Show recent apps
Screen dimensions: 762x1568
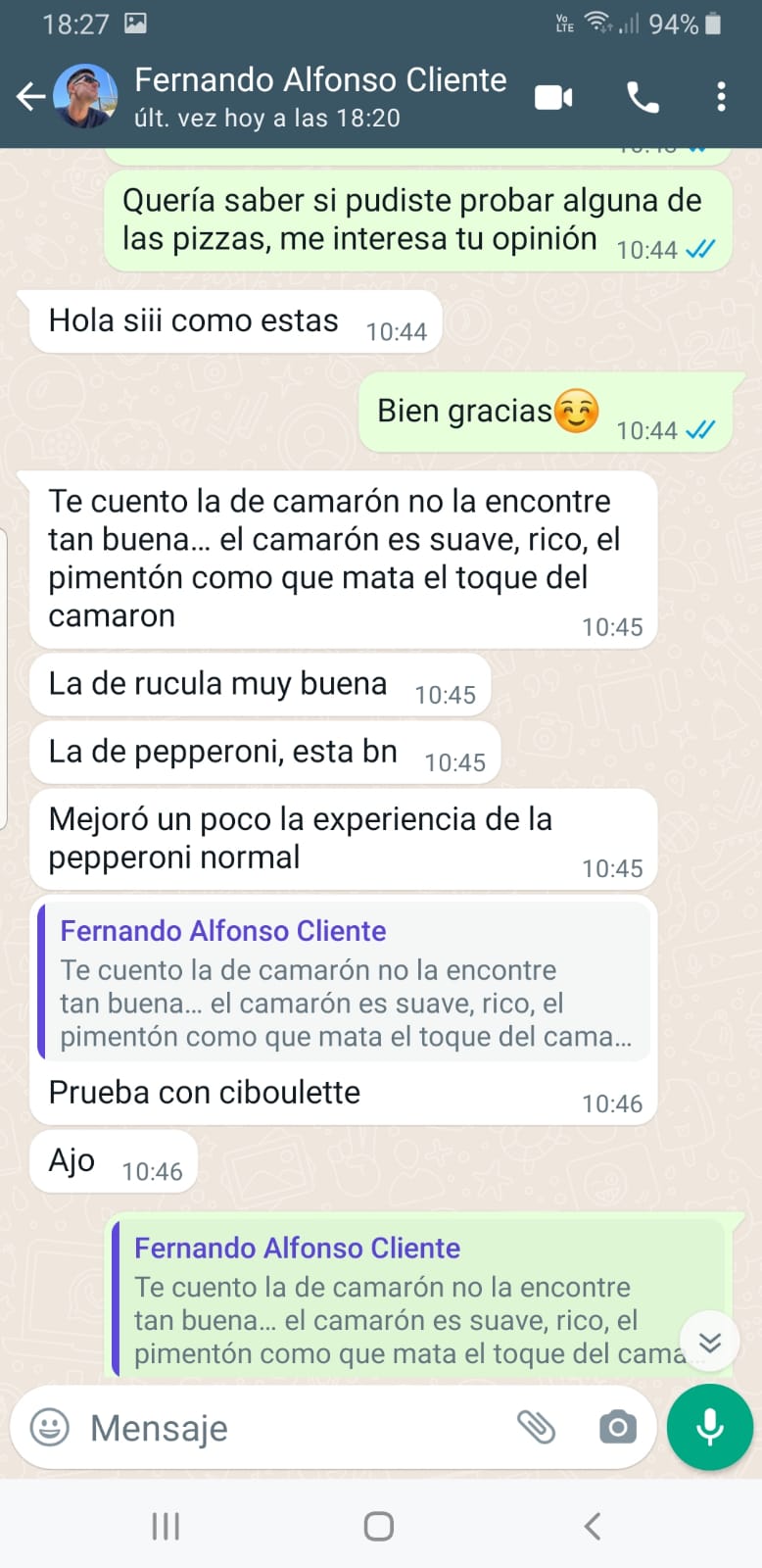[166, 1526]
